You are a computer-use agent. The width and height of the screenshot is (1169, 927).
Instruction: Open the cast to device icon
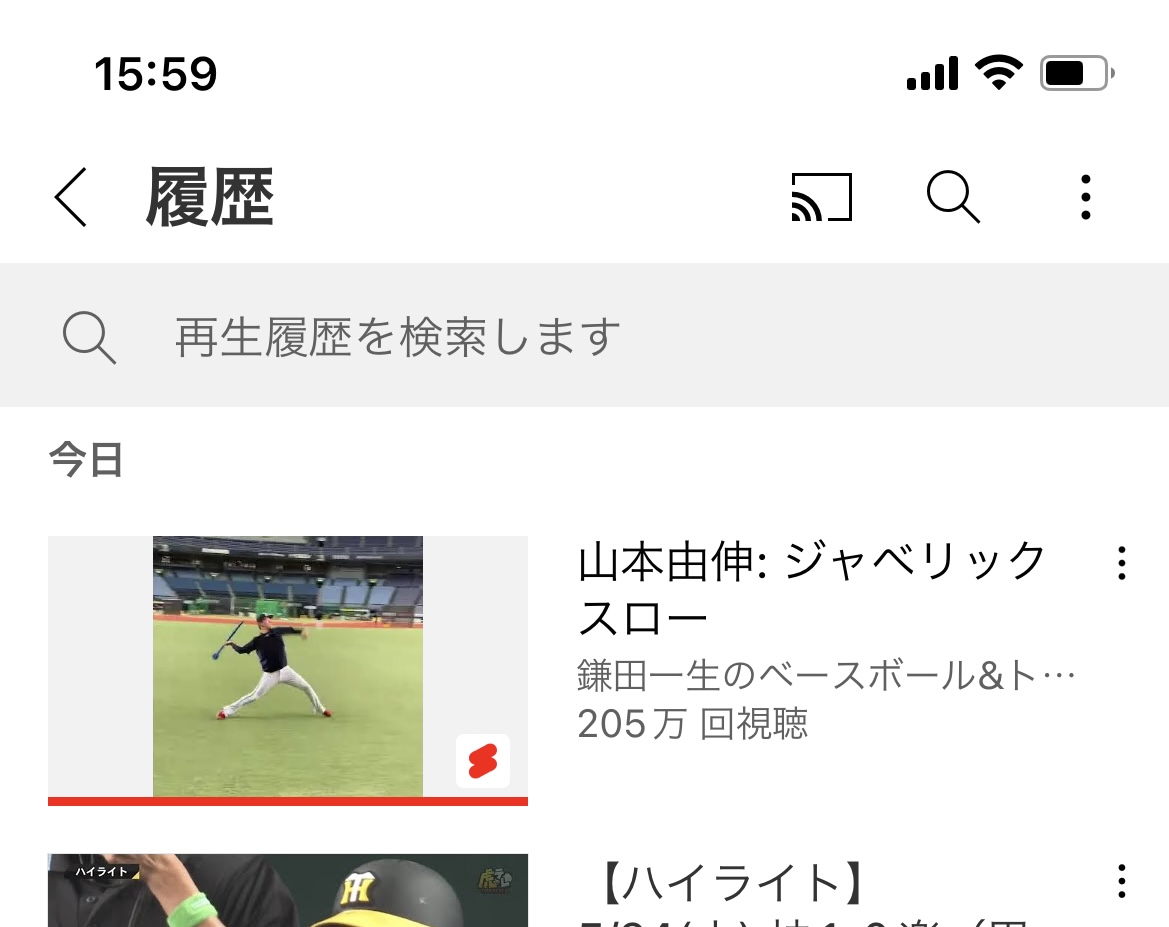pos(821,197)
